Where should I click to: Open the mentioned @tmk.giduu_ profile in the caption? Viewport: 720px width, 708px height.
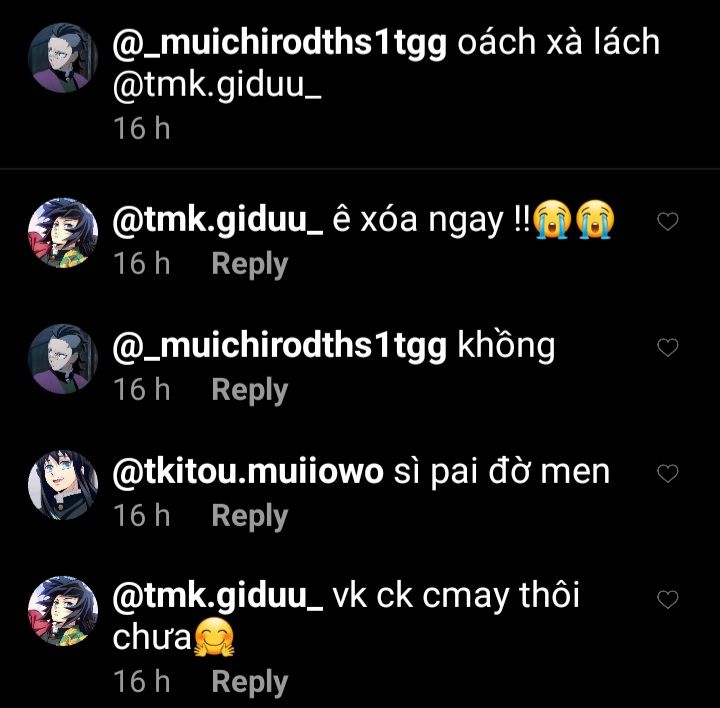[220, 88]
